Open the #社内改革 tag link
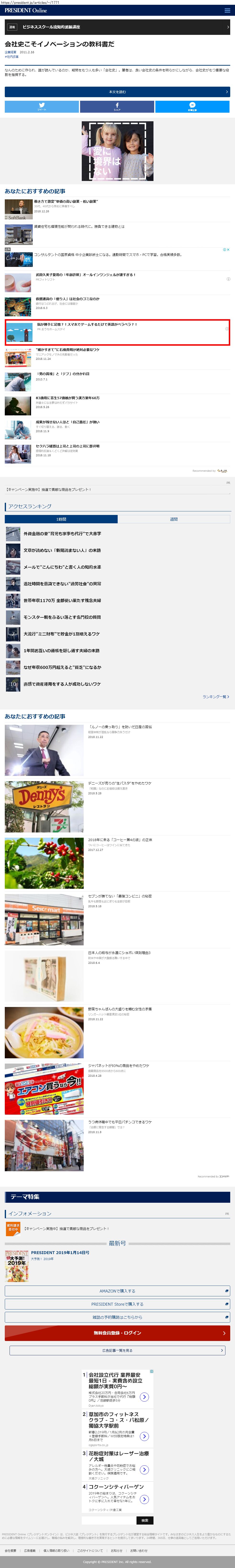 11,57
